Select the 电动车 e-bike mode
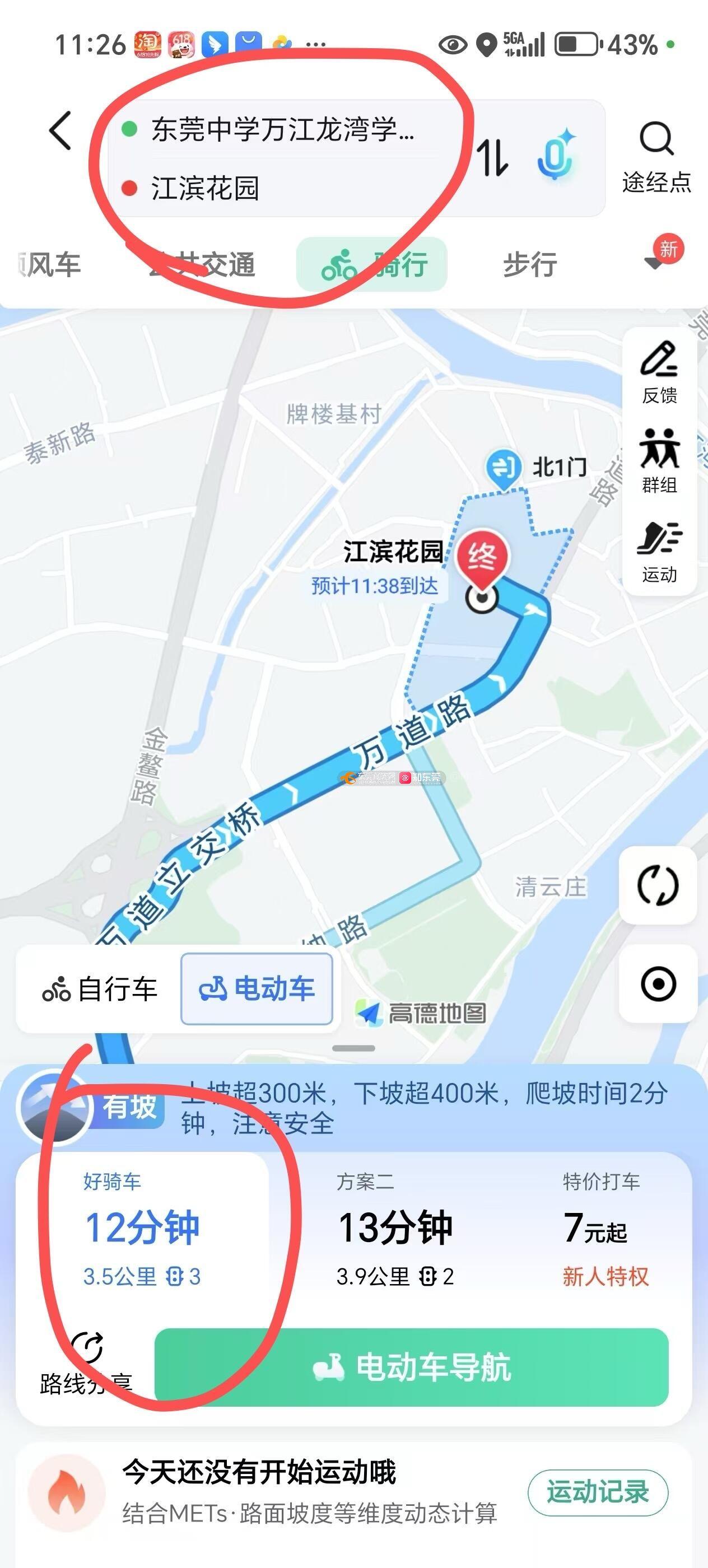Screen dimensions: 708x1568 click(257, 988)
